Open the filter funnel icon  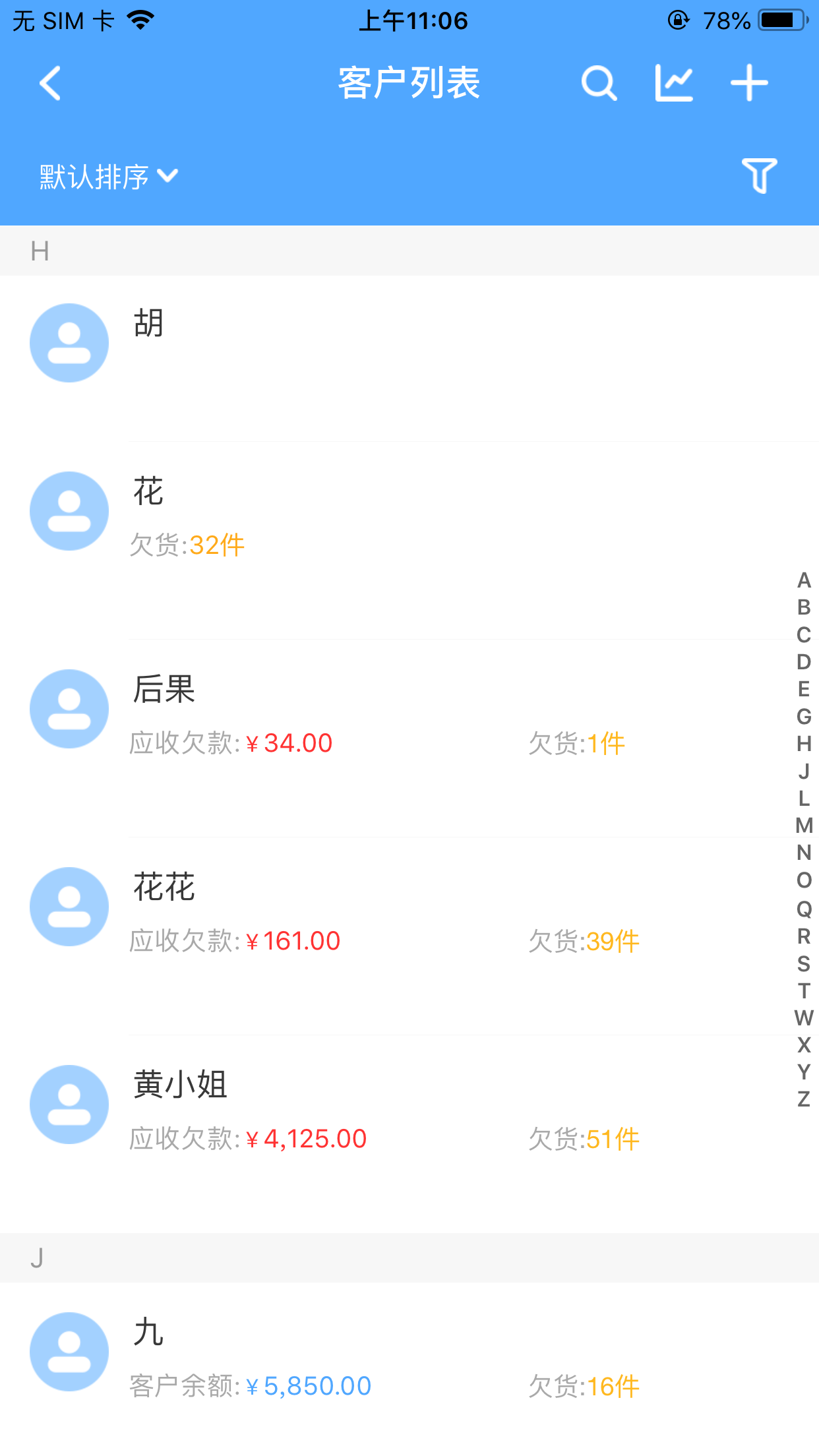[x=759, y=175]
